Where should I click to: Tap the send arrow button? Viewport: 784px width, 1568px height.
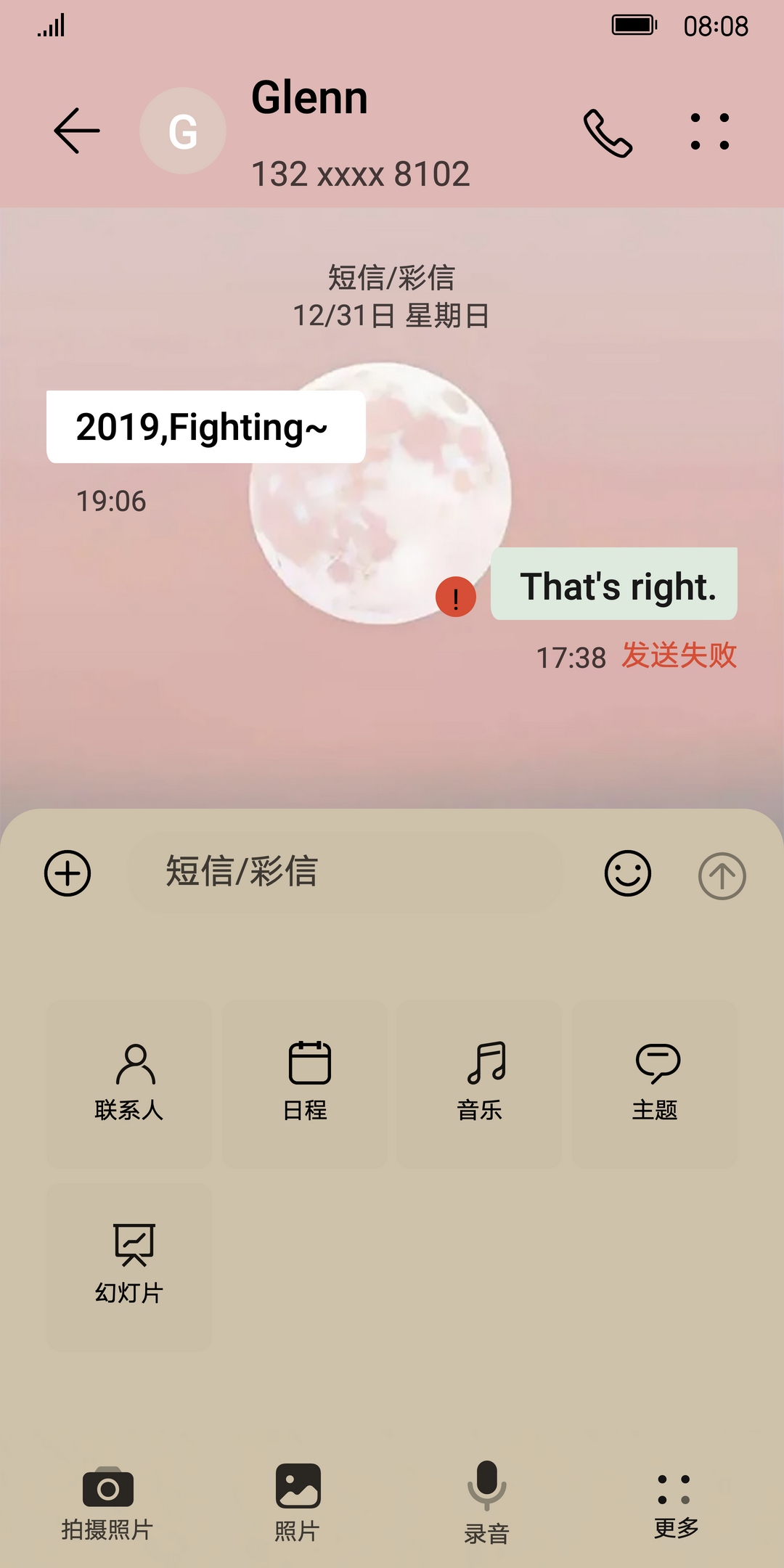click(x=722, y=876)
